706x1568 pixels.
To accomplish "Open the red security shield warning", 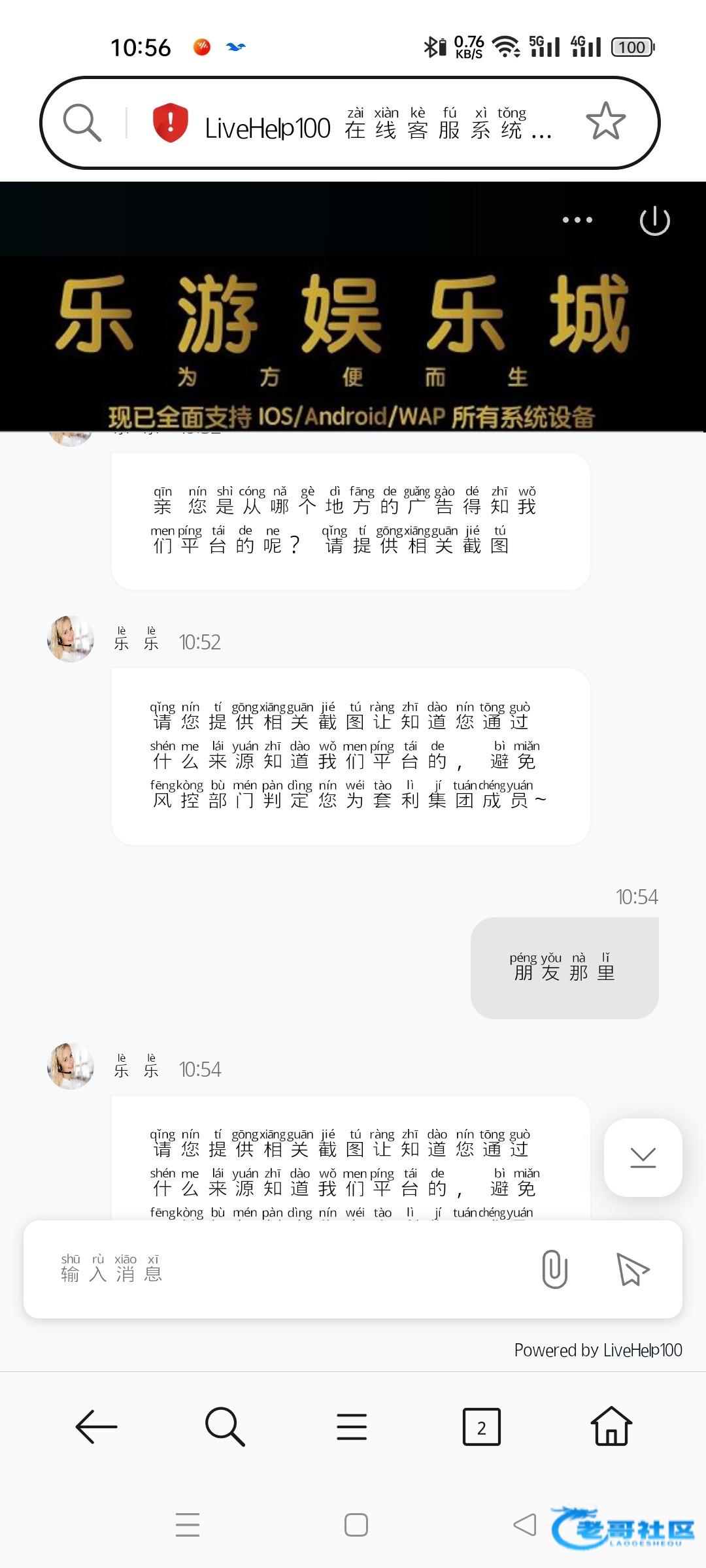I will 170,122.
